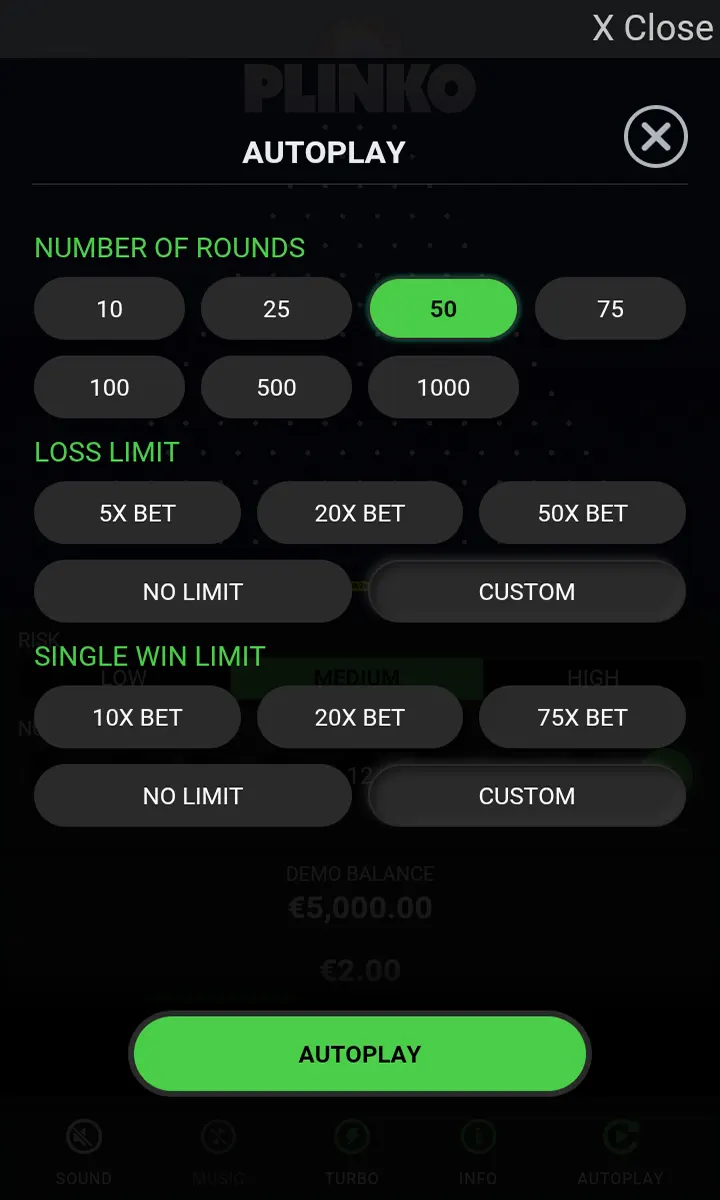Open CUSTOM loss limit option

point(527,592)
